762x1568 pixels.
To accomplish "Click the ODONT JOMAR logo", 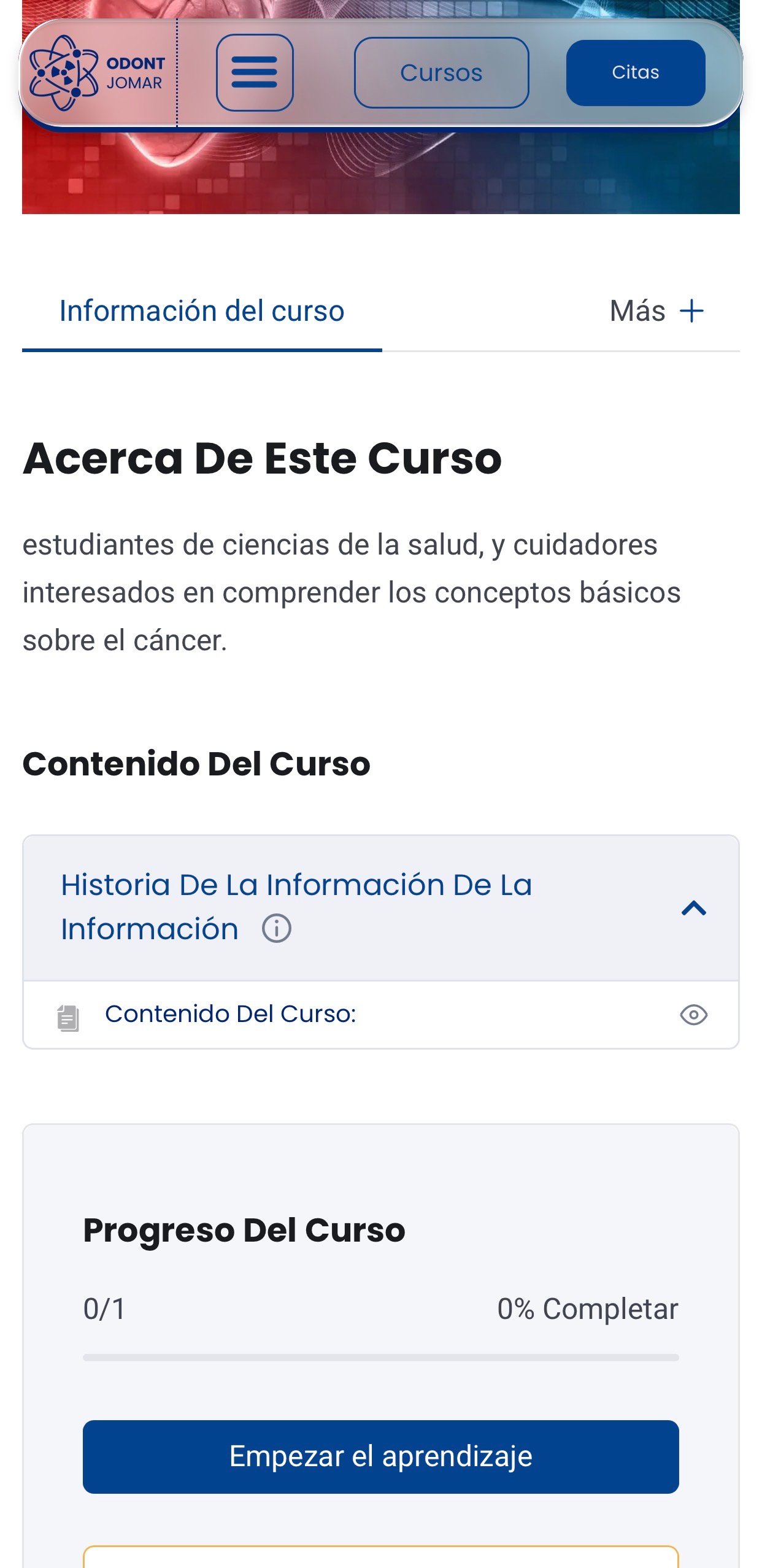I will [98, 71].
